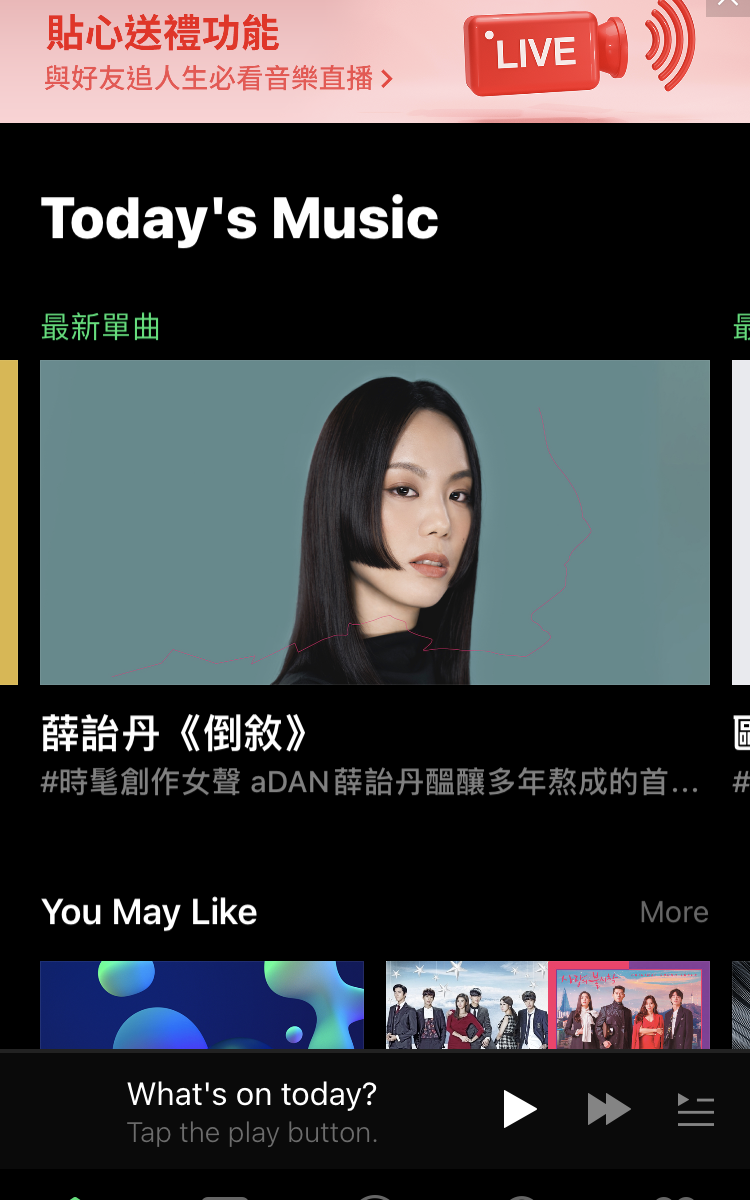Skip to the next track
Image resolution: width=750 pixels, height=1200 pixels.
(x=608, y=1109)
